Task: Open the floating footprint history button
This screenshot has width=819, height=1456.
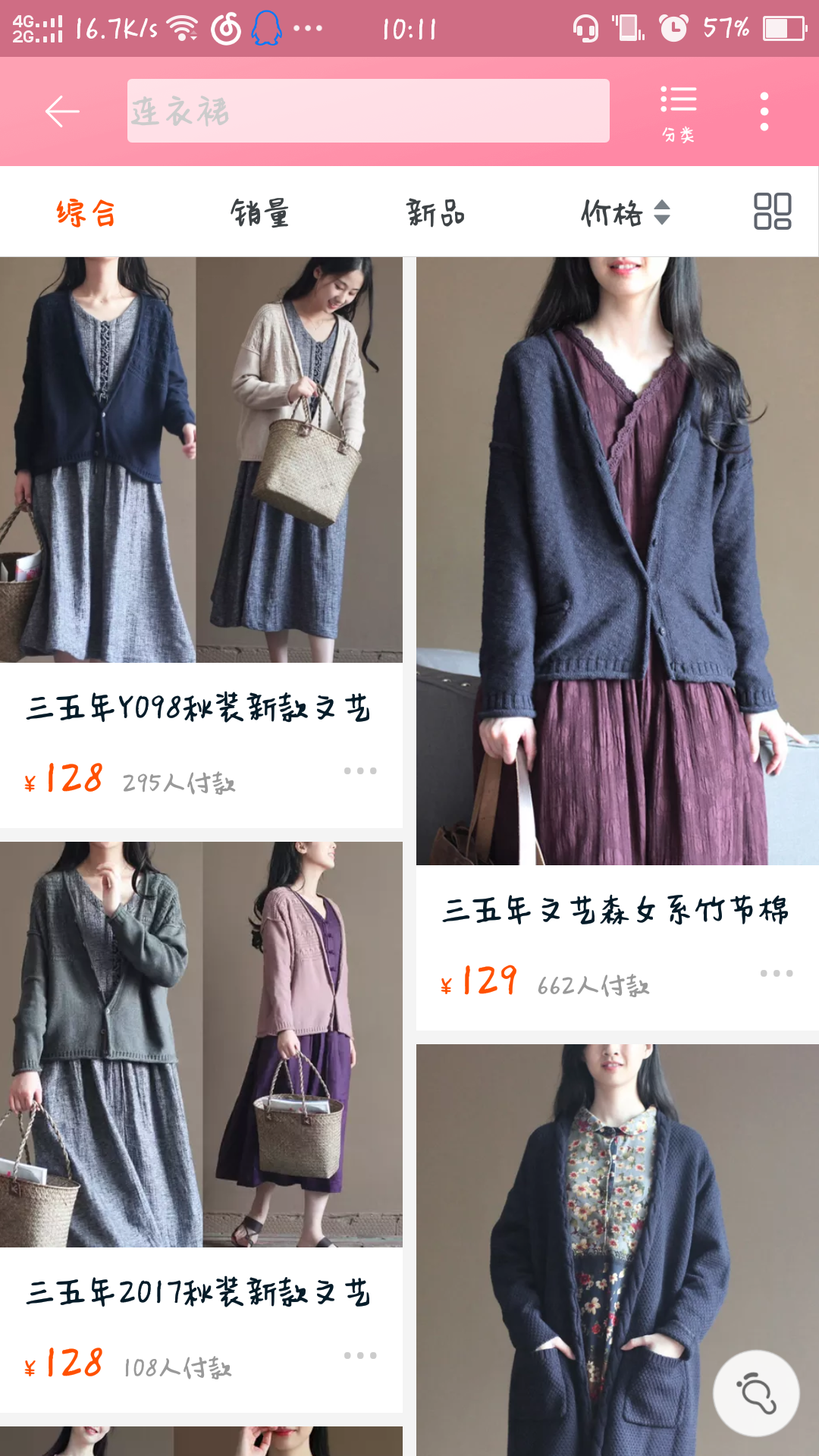Action: pos(756,1393)
